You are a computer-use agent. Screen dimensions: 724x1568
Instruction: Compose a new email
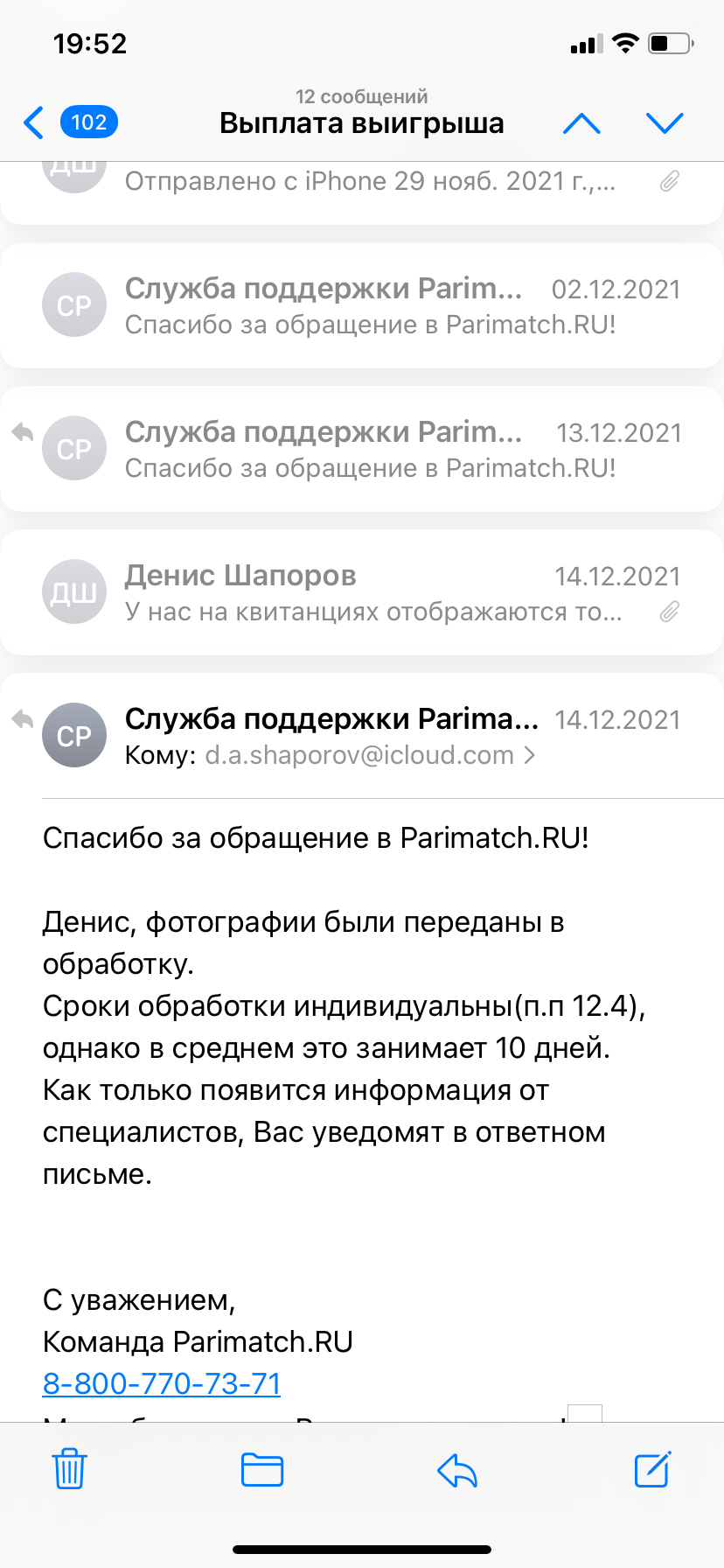pos(652,1469)
